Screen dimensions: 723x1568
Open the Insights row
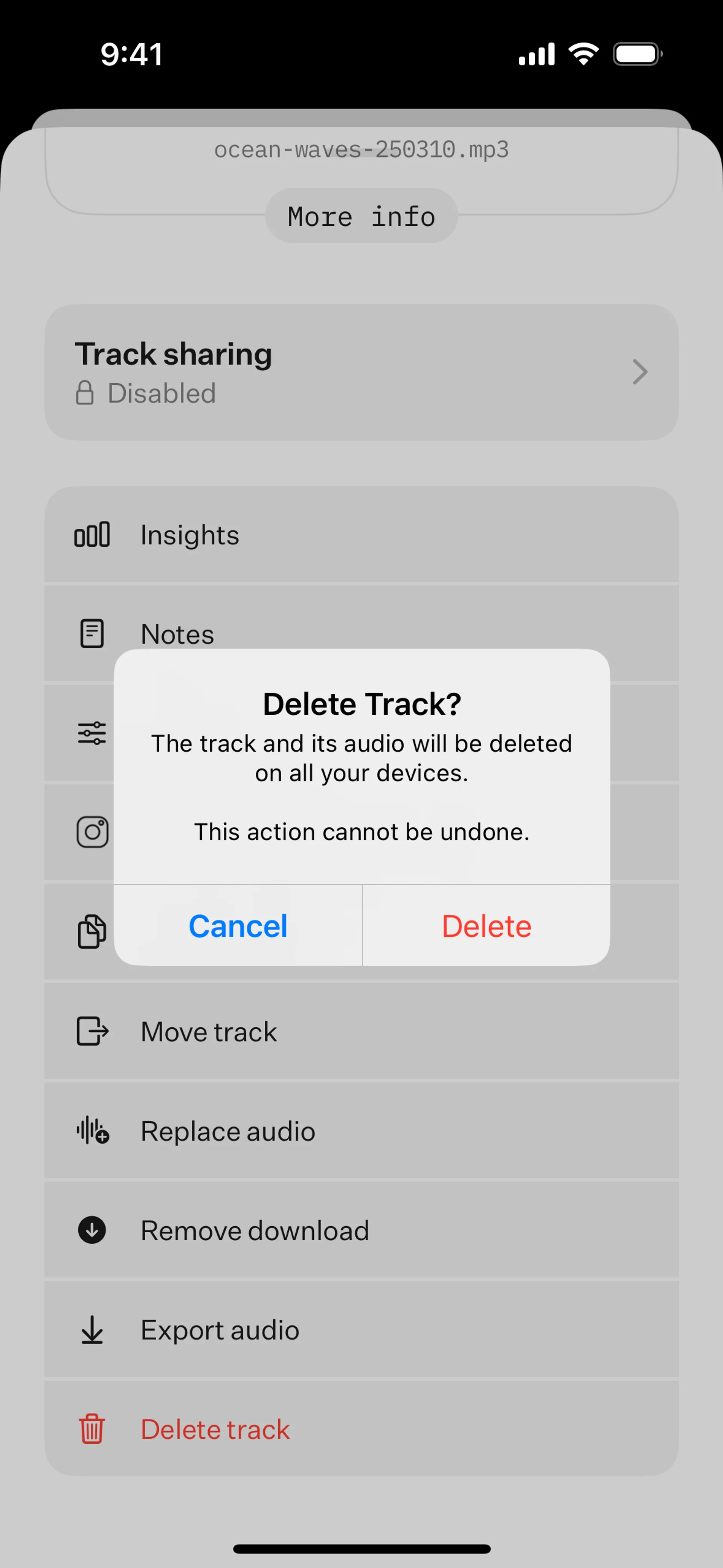361,535
